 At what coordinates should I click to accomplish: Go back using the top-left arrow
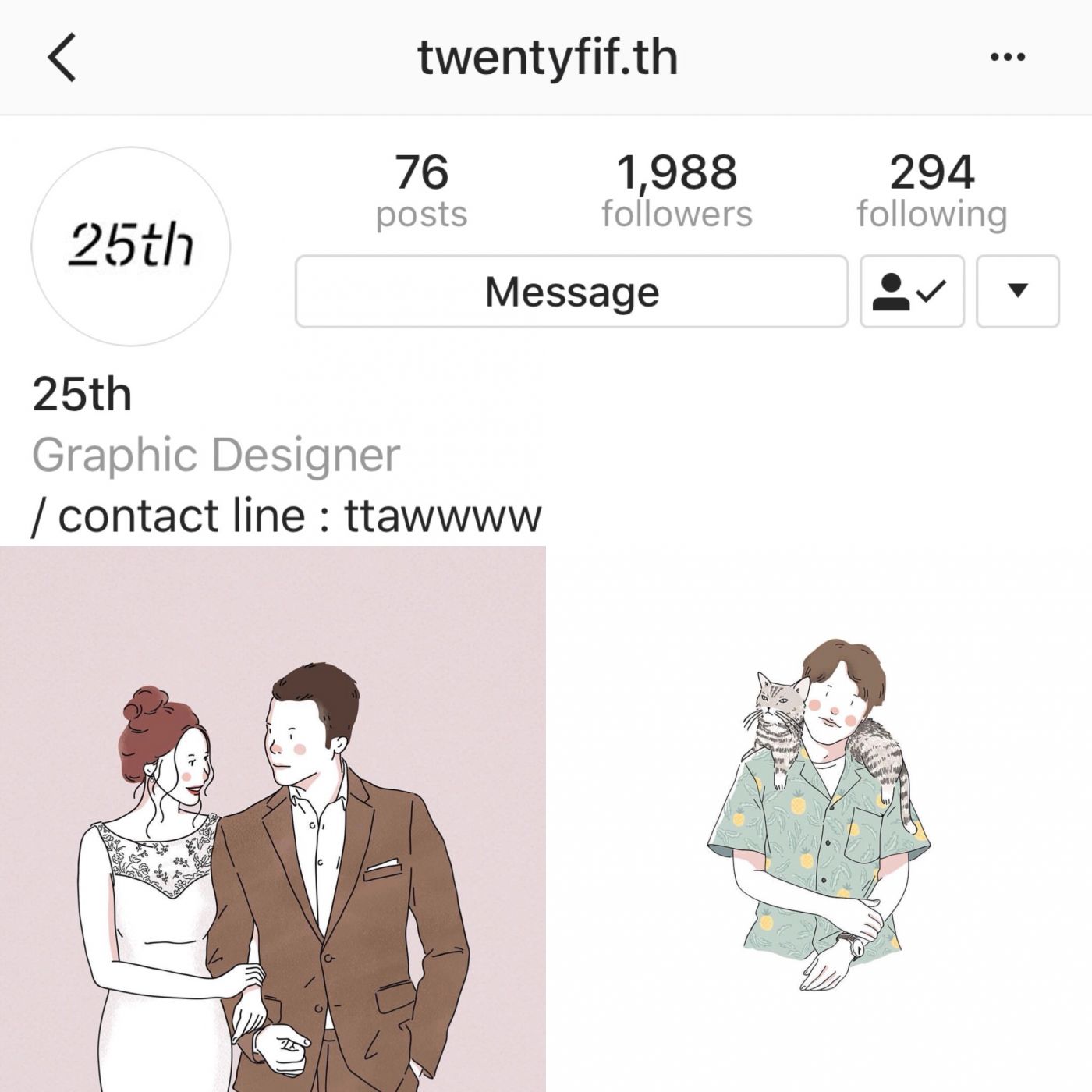pyautogui.click(x=62, y=58)
